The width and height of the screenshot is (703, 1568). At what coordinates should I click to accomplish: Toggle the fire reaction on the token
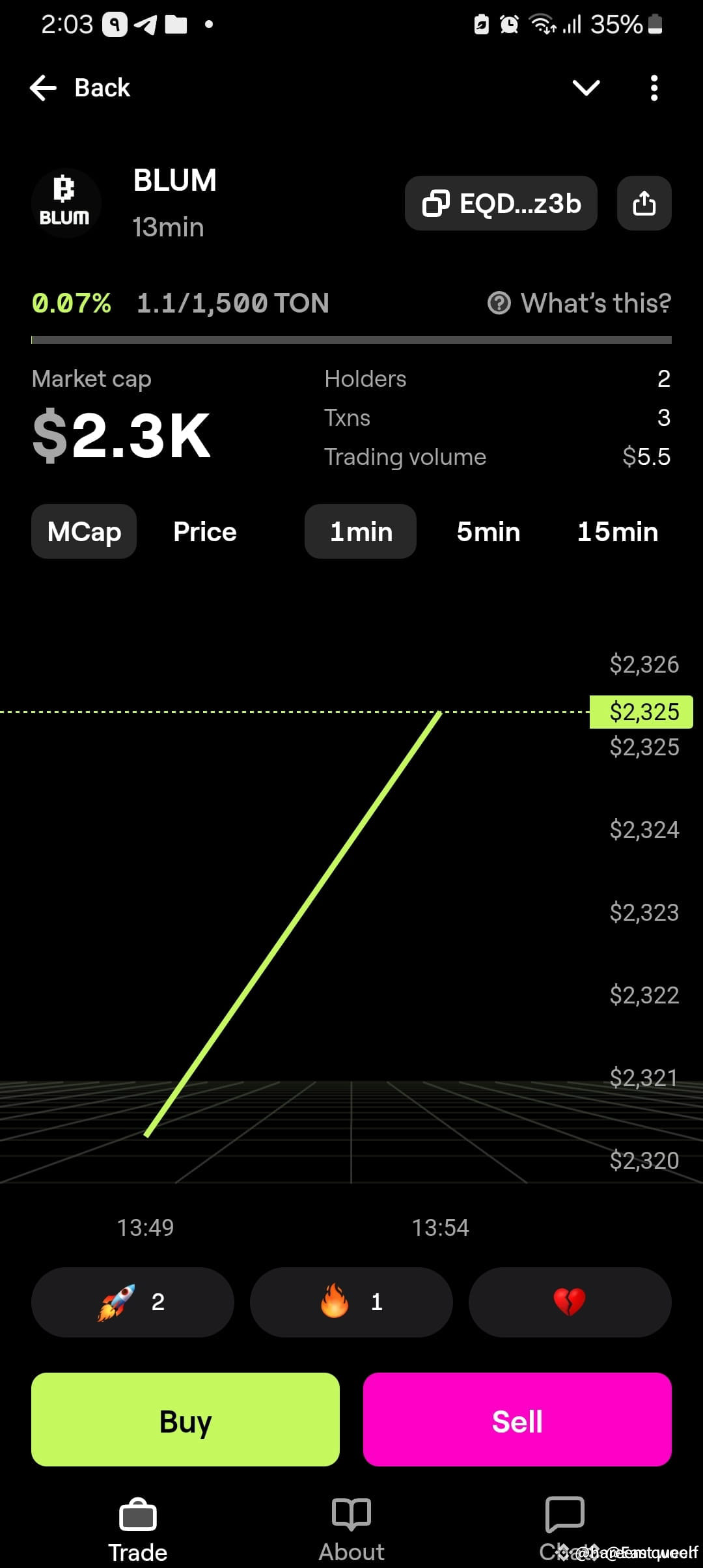click(x=351, y=1302)
